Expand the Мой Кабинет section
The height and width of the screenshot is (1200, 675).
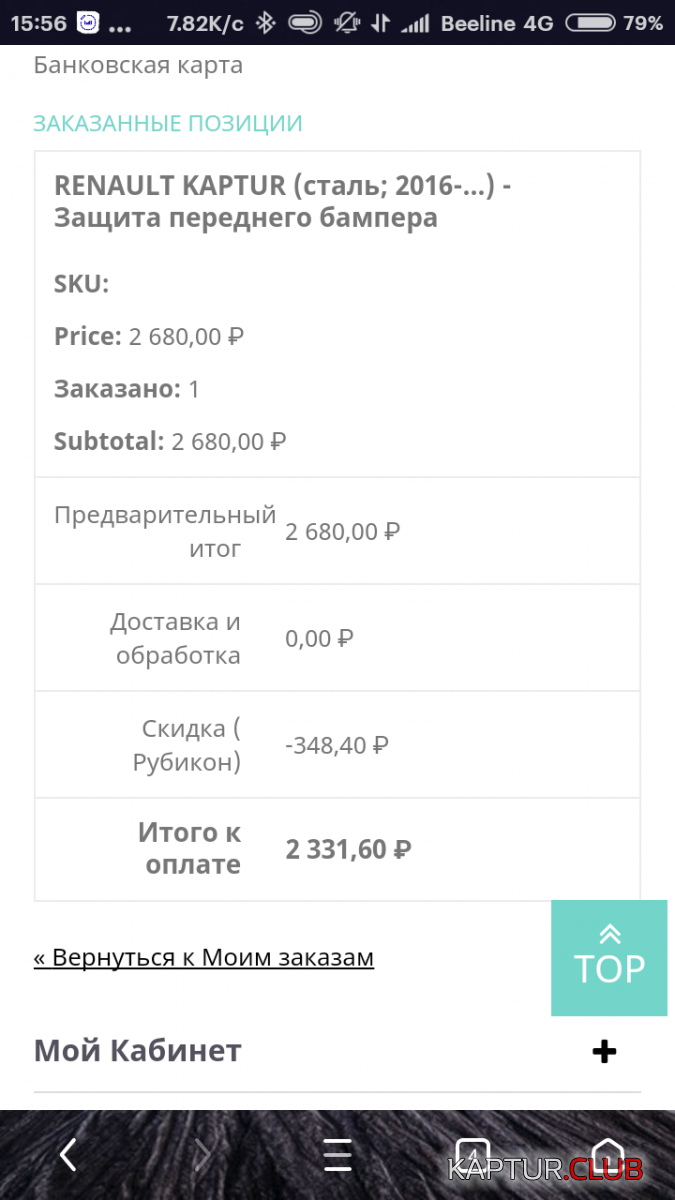pos(604,1051)
